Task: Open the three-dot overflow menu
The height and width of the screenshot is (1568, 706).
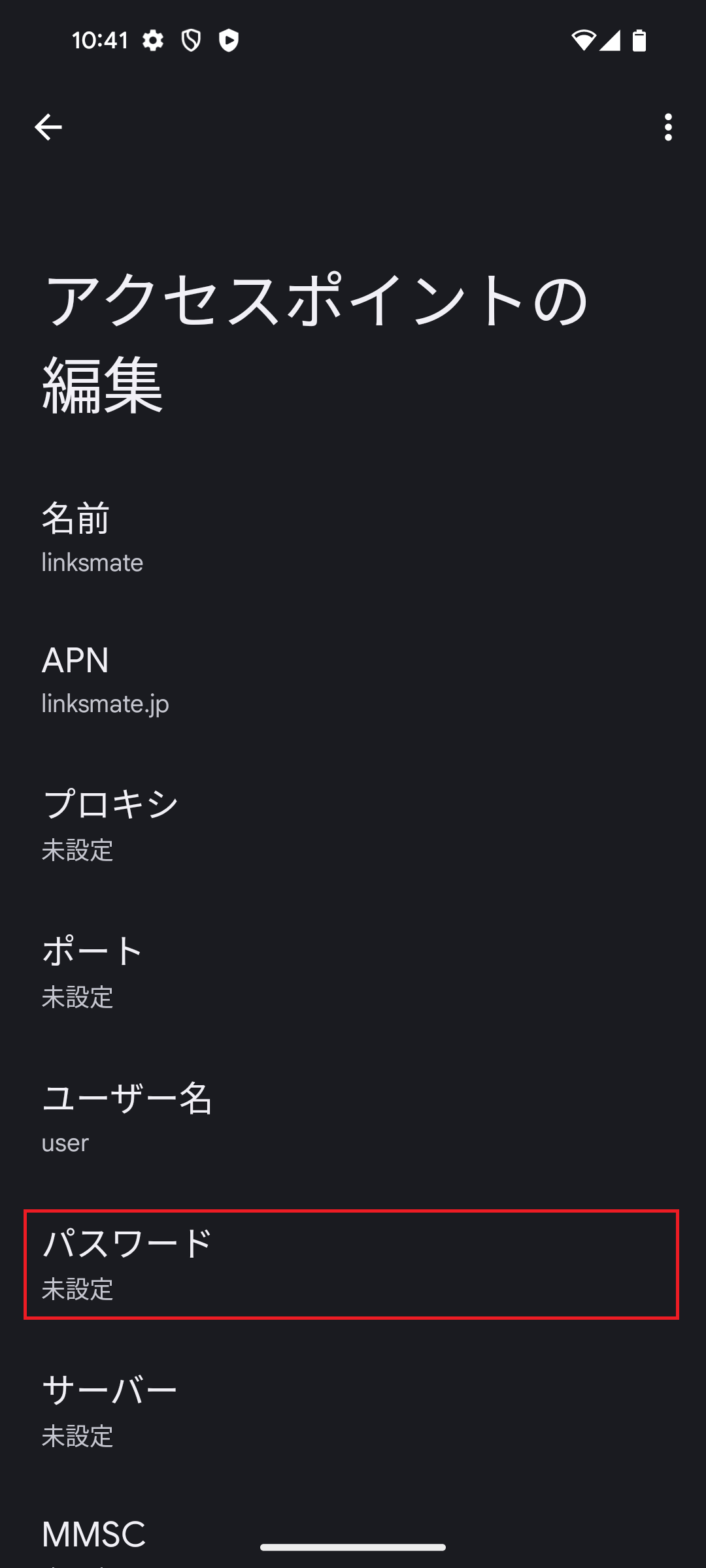Action: 667,127
